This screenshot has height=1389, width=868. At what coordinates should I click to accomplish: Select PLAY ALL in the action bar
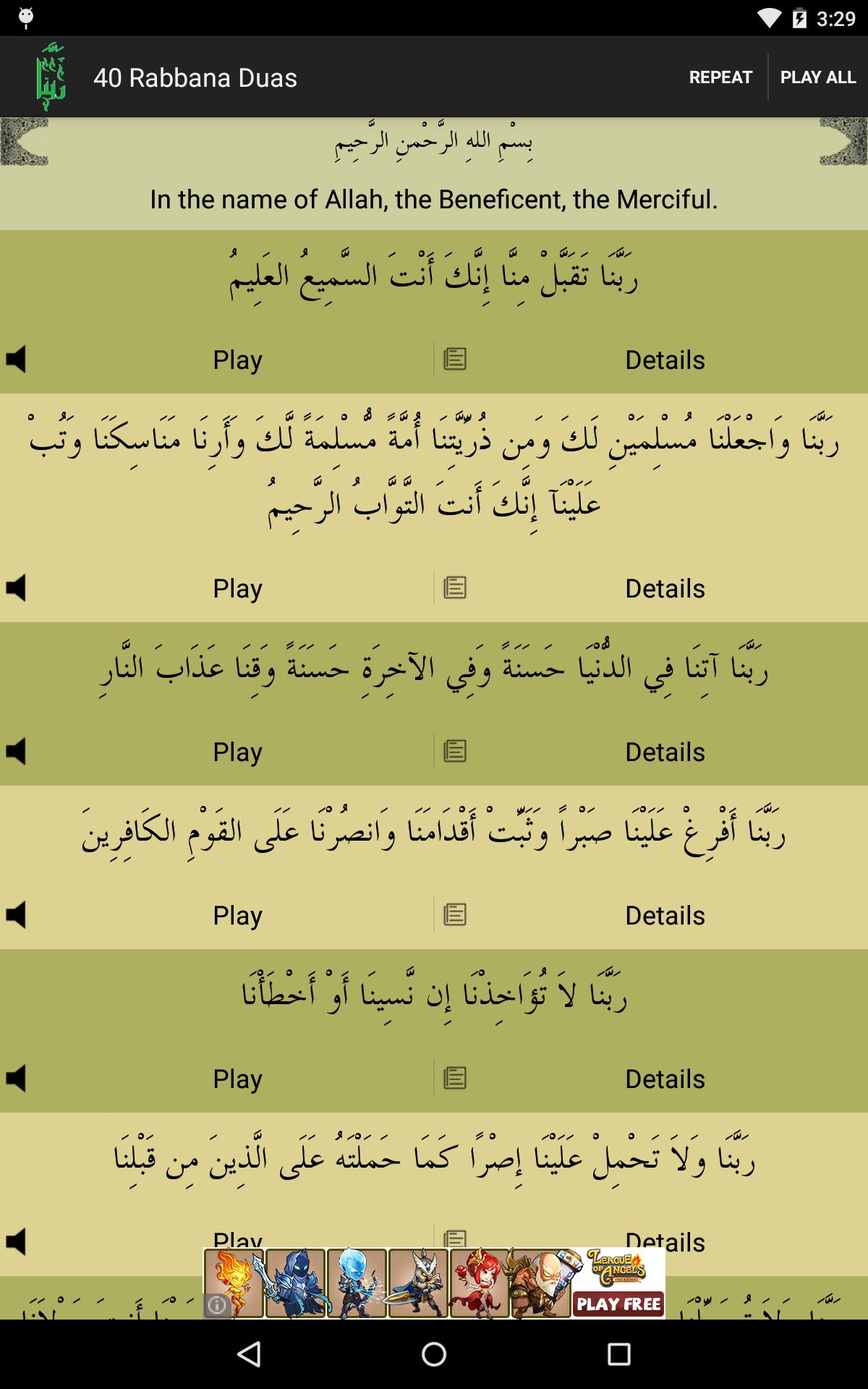point(817,77)
